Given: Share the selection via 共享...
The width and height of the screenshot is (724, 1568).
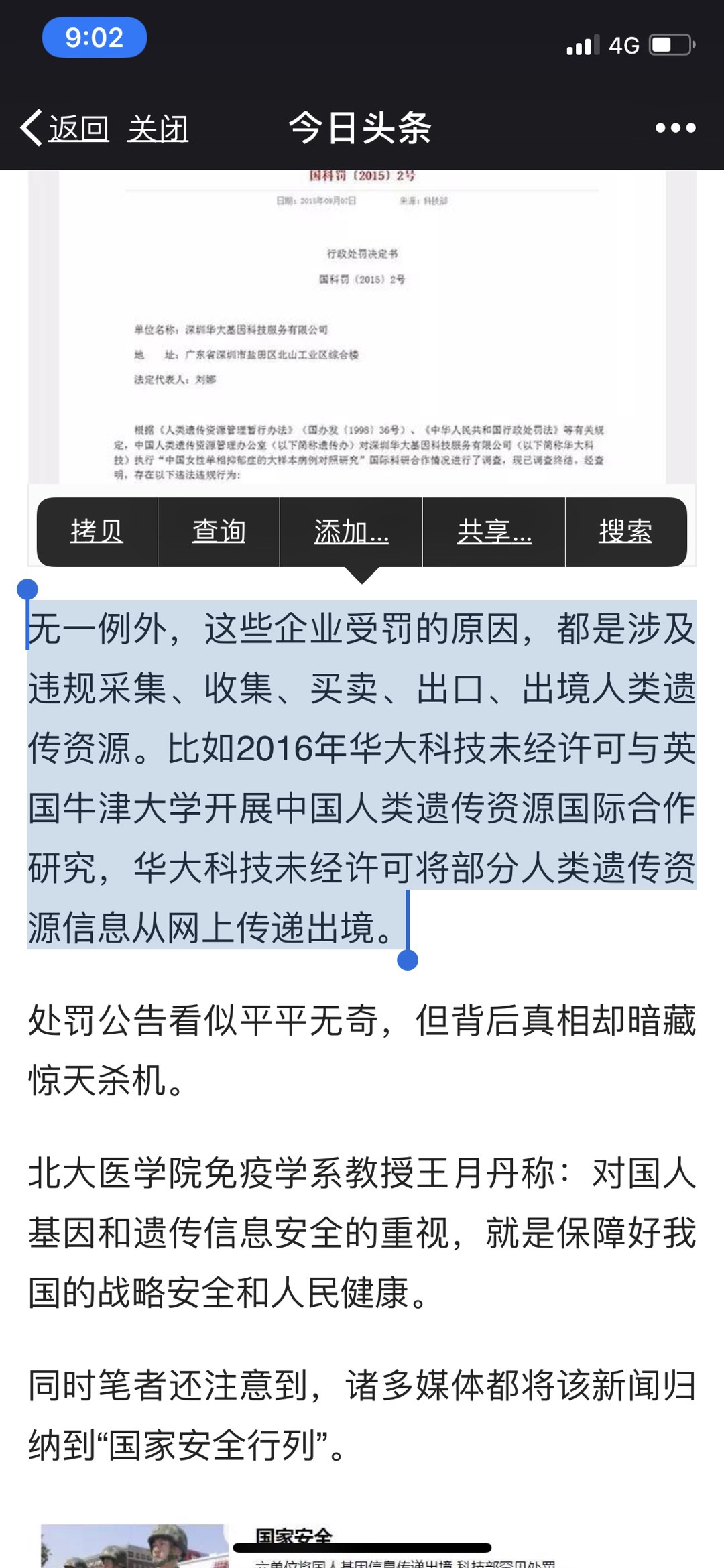Looking at the screenshot, I should (494, 532).
